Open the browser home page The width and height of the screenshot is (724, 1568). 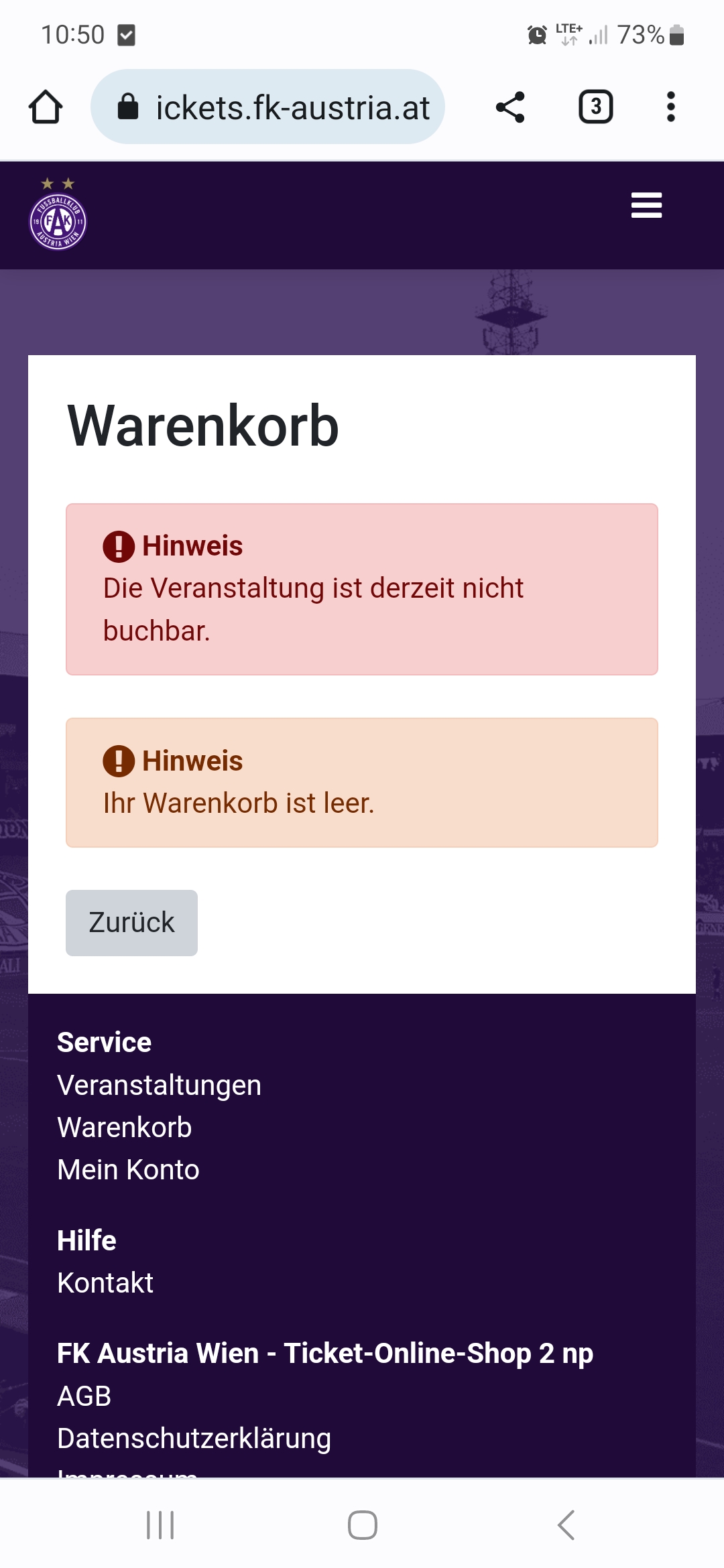tap(46, 107)
